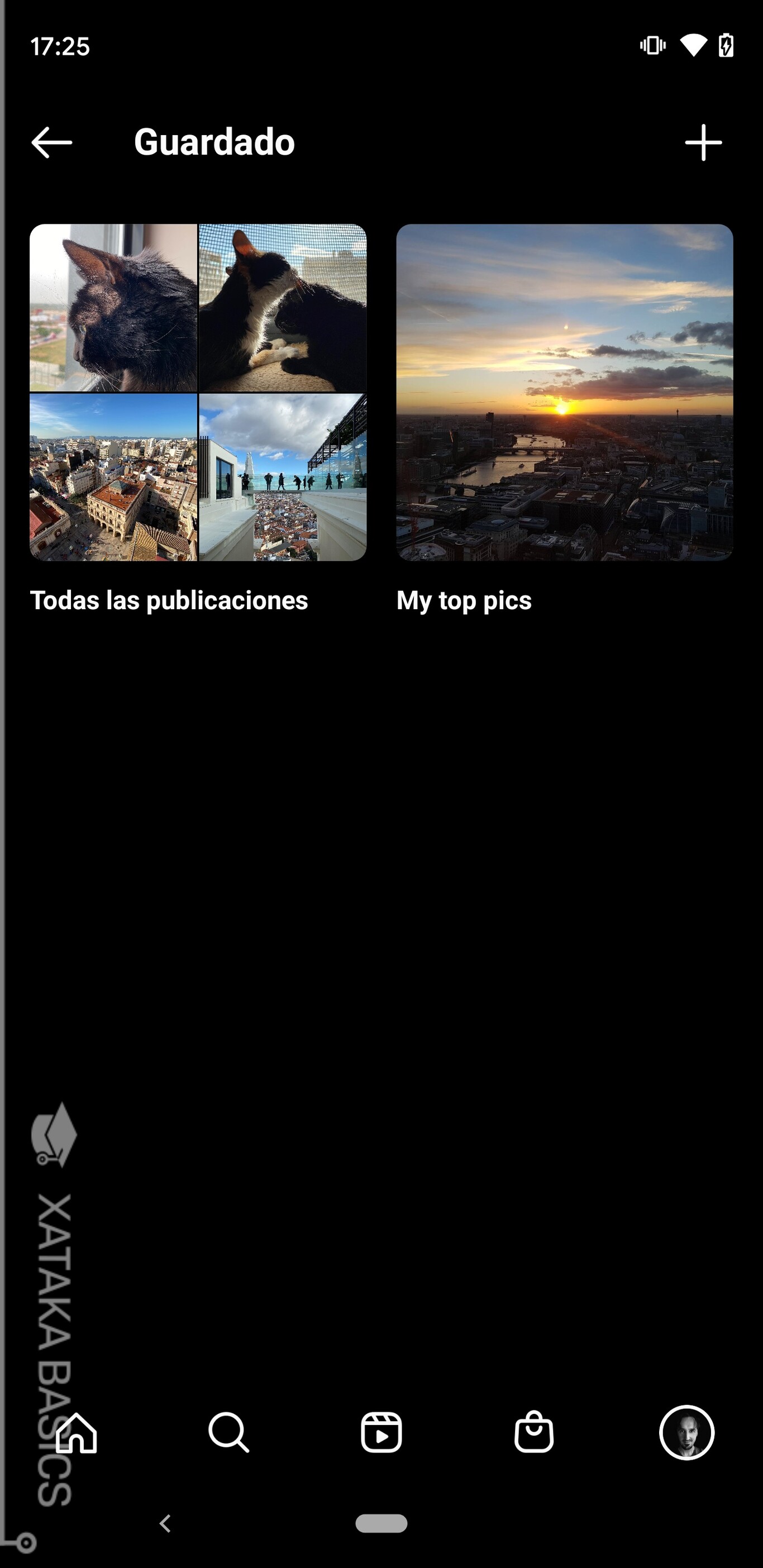763x1568 pixels.
Task: Switch to the Home tab
Action: coord(76,1432)
